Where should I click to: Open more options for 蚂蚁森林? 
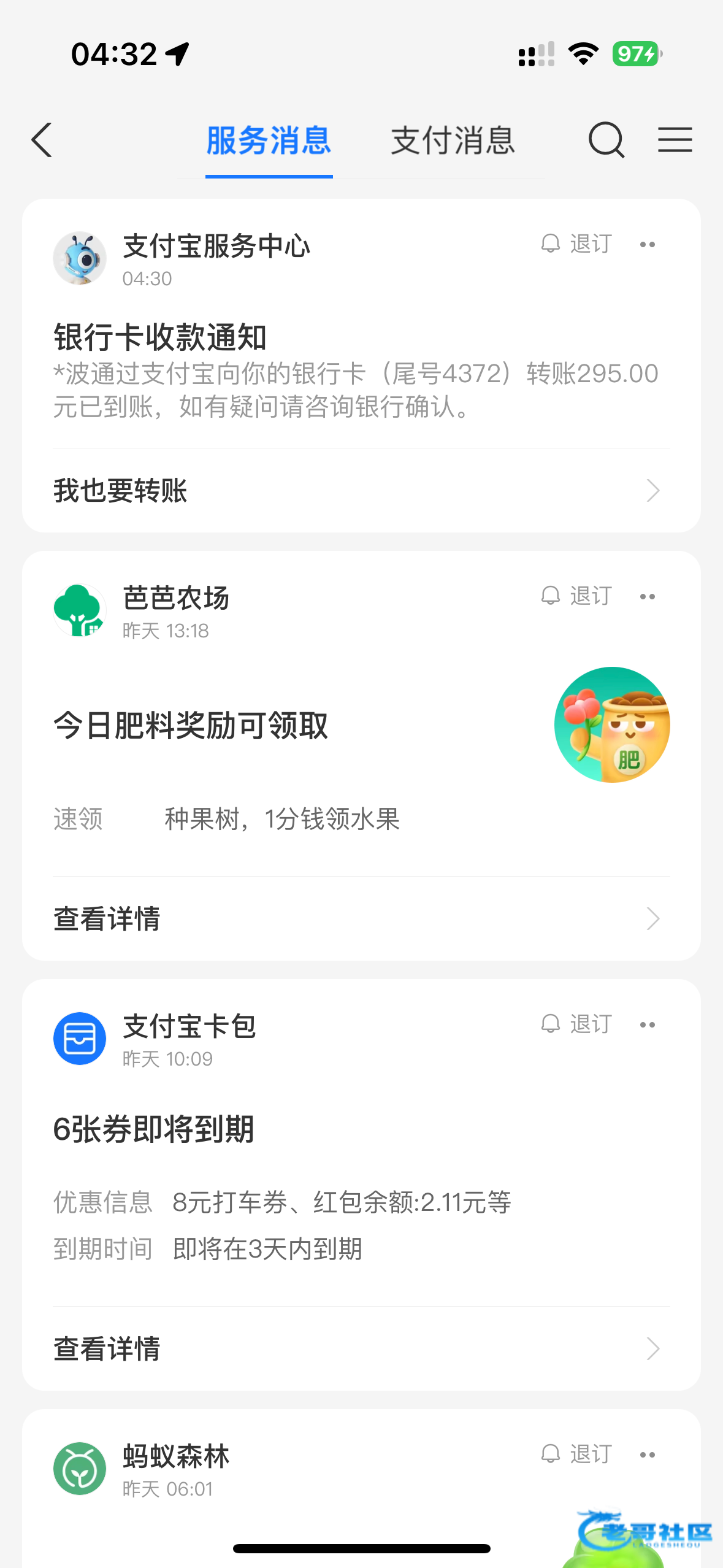pos(648,1455)
